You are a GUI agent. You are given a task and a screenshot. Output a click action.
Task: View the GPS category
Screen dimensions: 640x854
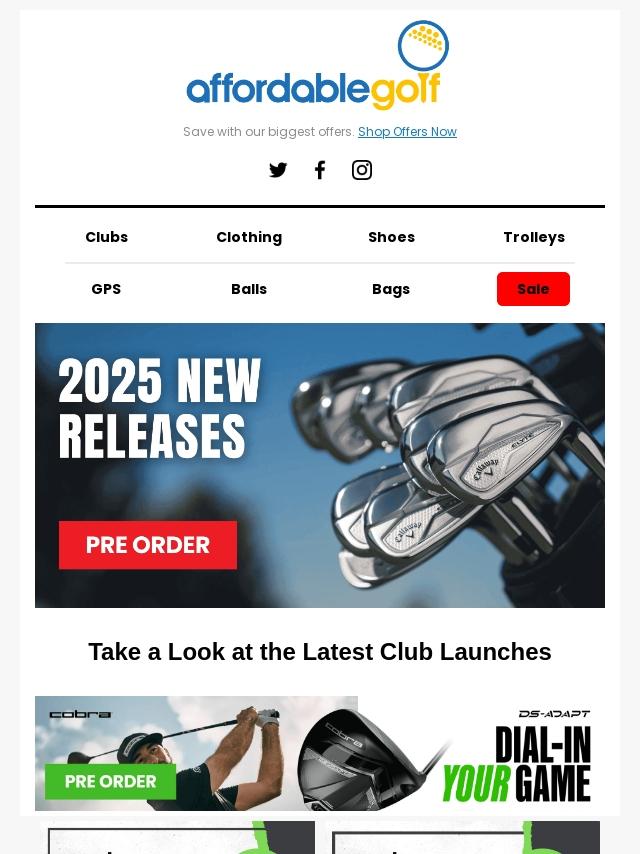tap(106, 289)
